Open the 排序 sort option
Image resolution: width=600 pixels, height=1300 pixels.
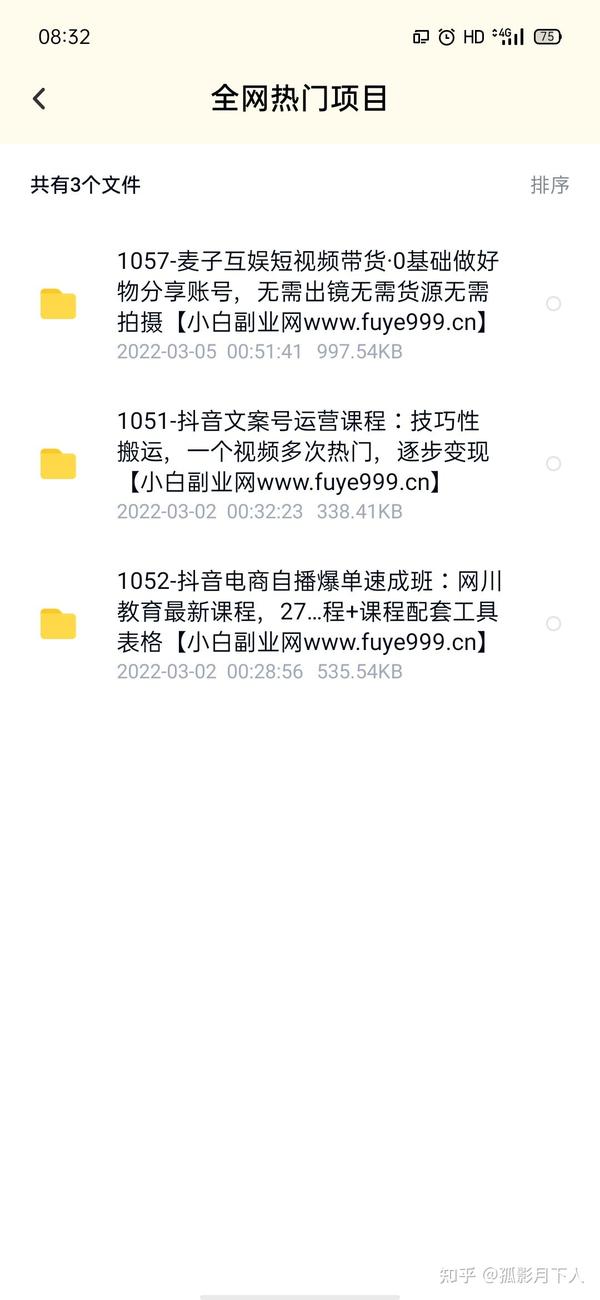549,185
